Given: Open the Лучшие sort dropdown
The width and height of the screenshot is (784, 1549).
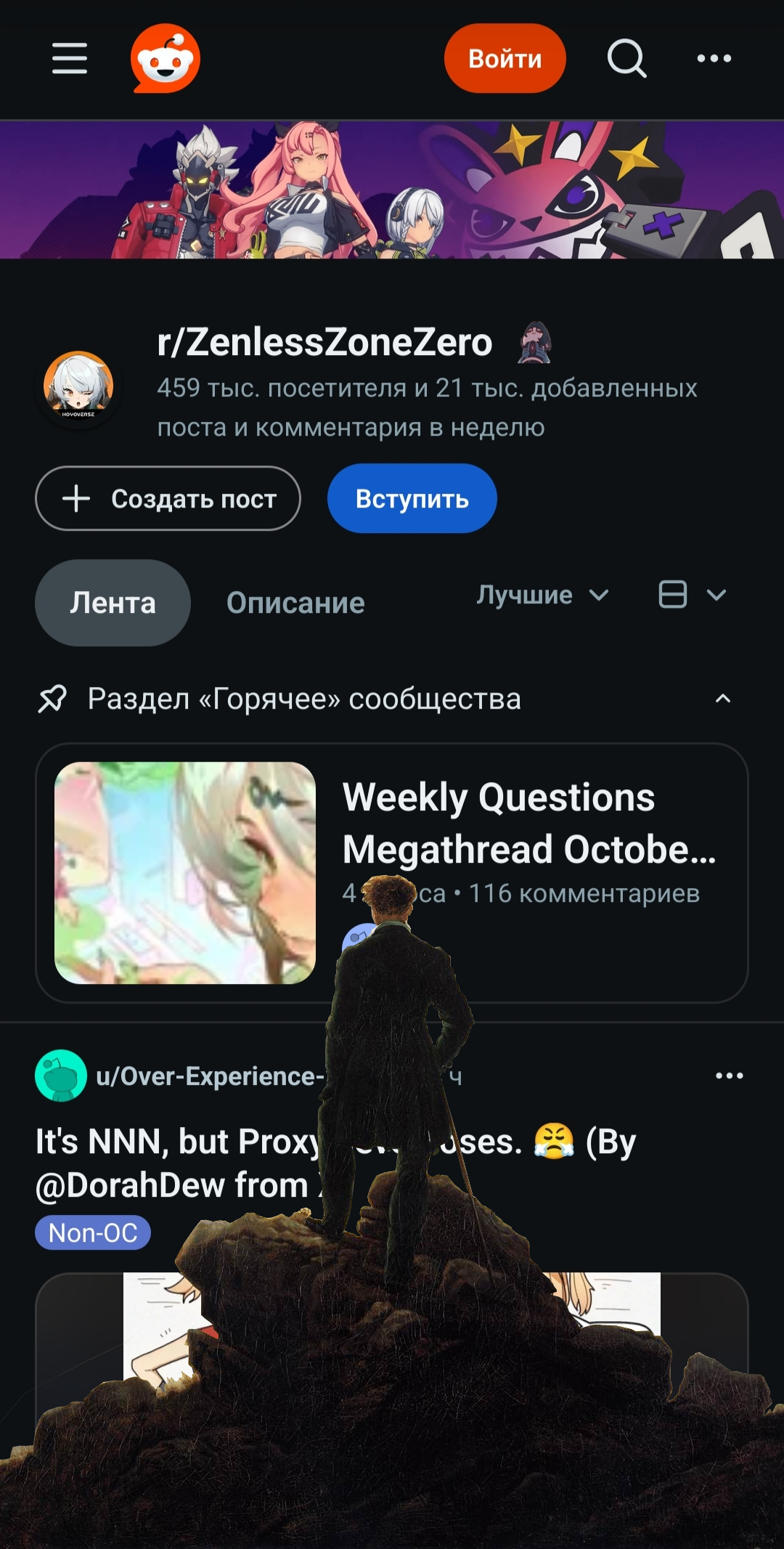Looking at the screenshot, I should 542,595.
